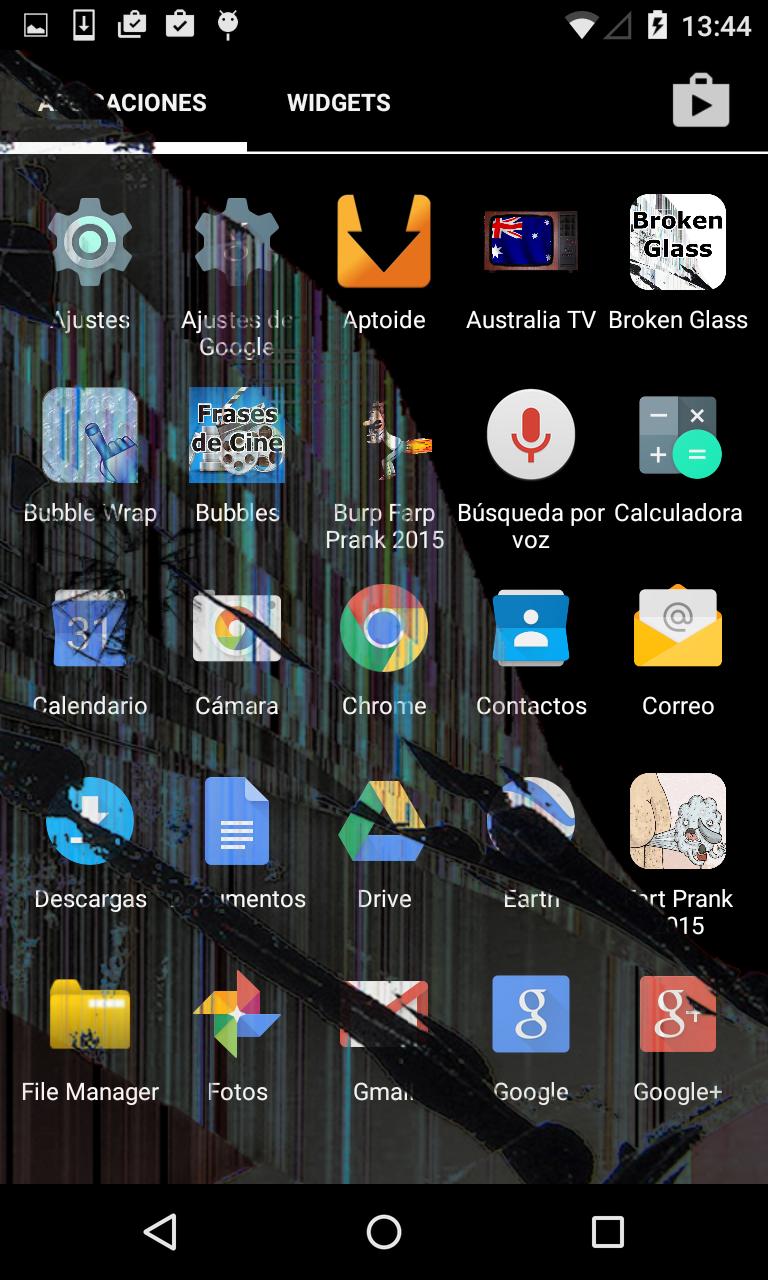Switch to the WIDGETS tab
Screen dimensions: 768x1280
coord(339,102)
